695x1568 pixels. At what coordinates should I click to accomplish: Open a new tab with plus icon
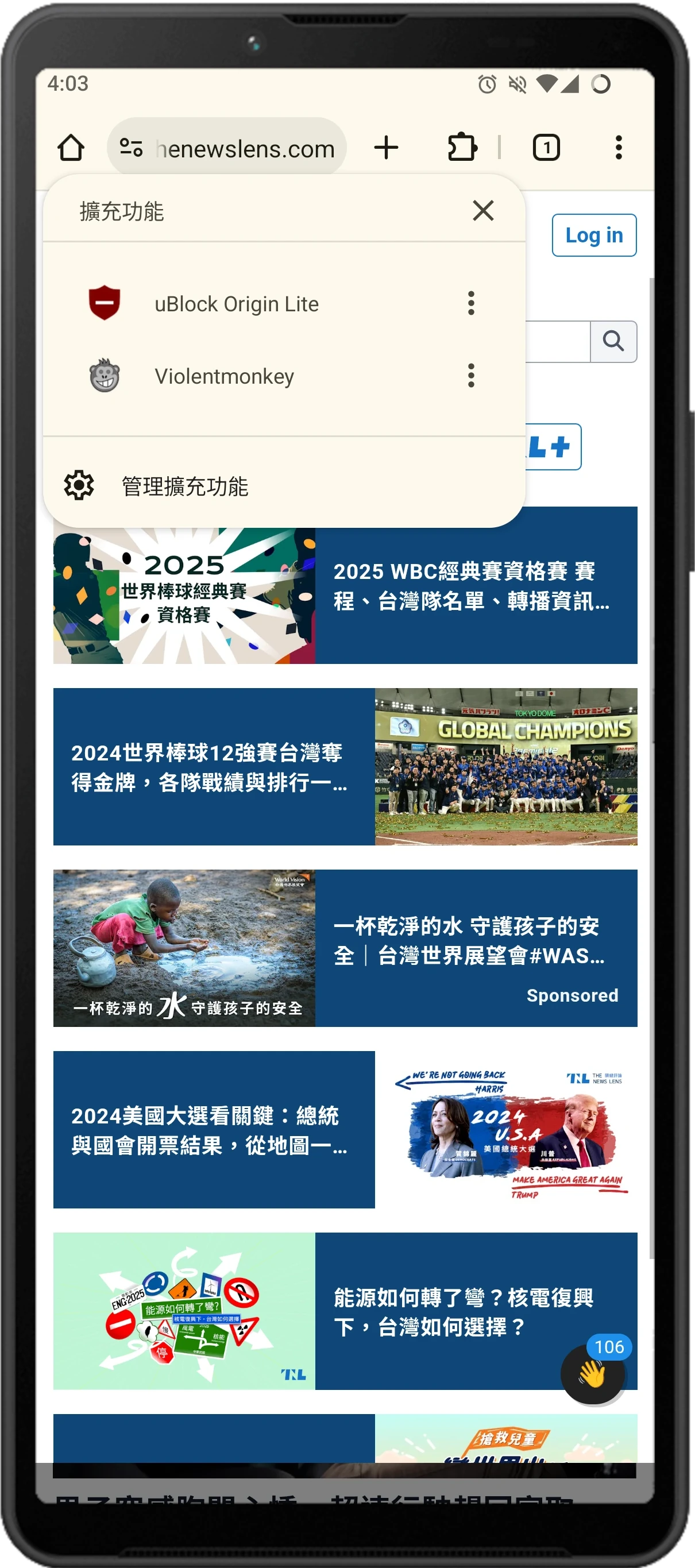386,148
